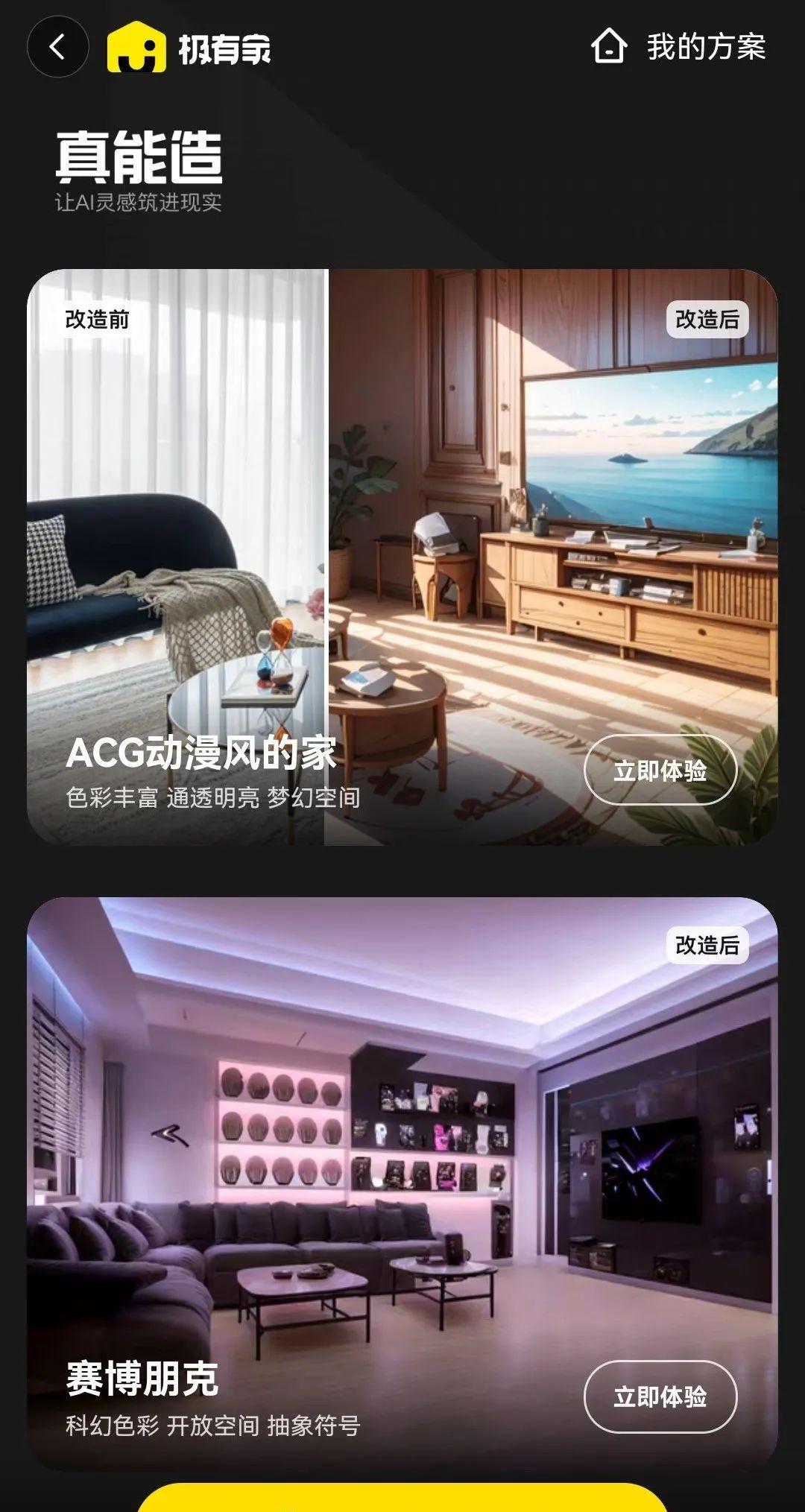
Task: Tap 立即体验 on the ACG动漫风的家 card
Action: 660,770
